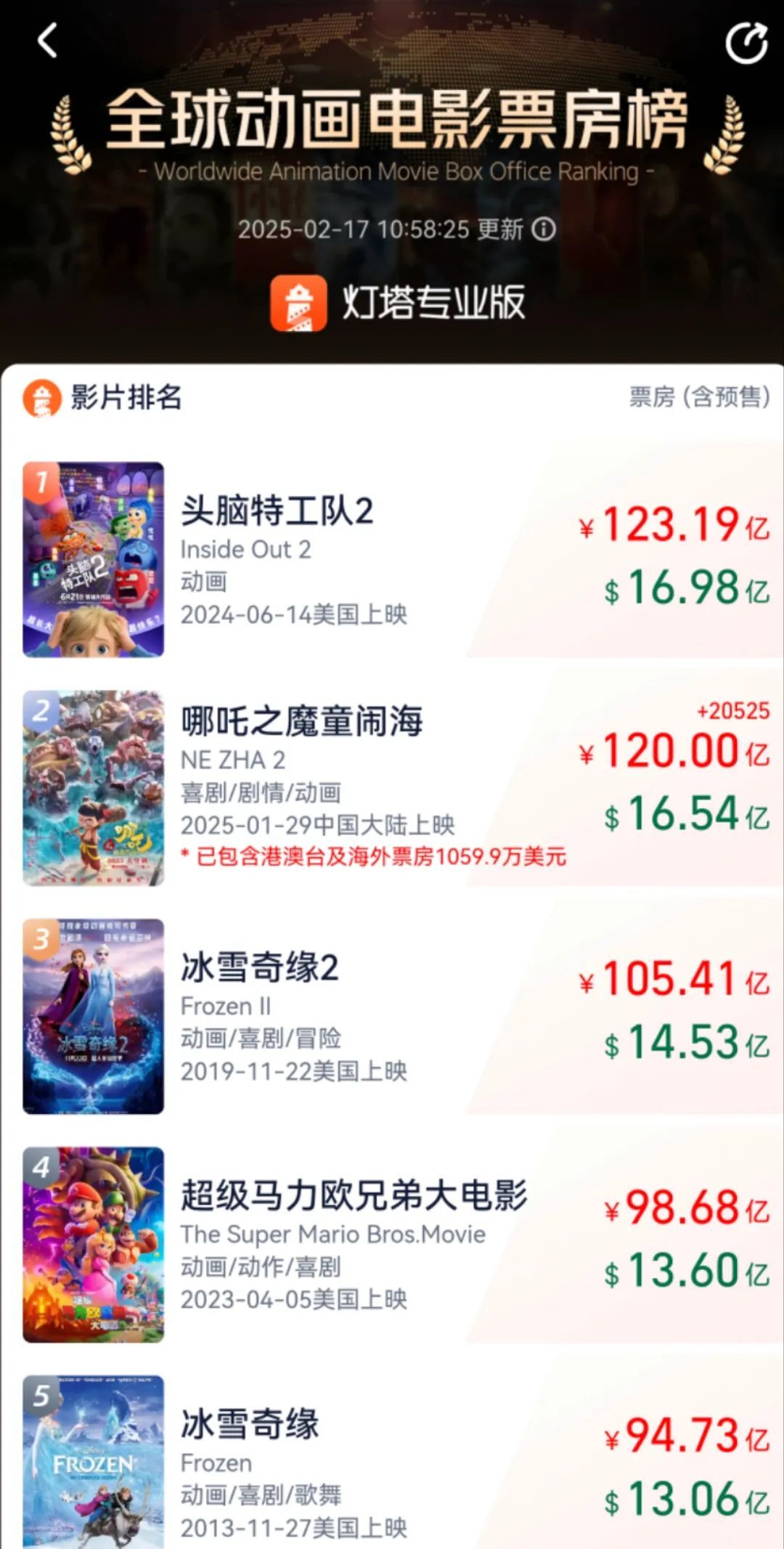
Task: Open the Inside Out 2 poster thumbnail
Action: [x=94, y=559]
